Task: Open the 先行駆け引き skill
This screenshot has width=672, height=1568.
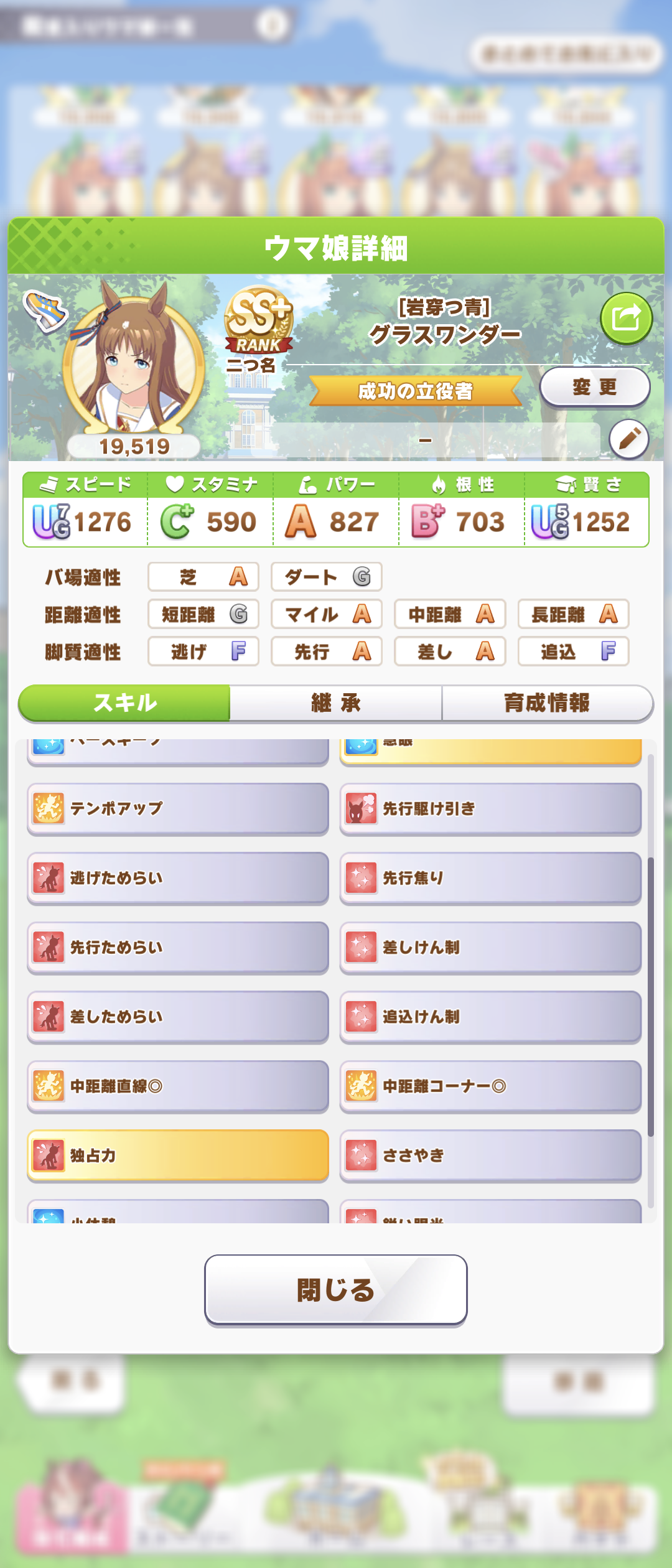Action: 490,808
